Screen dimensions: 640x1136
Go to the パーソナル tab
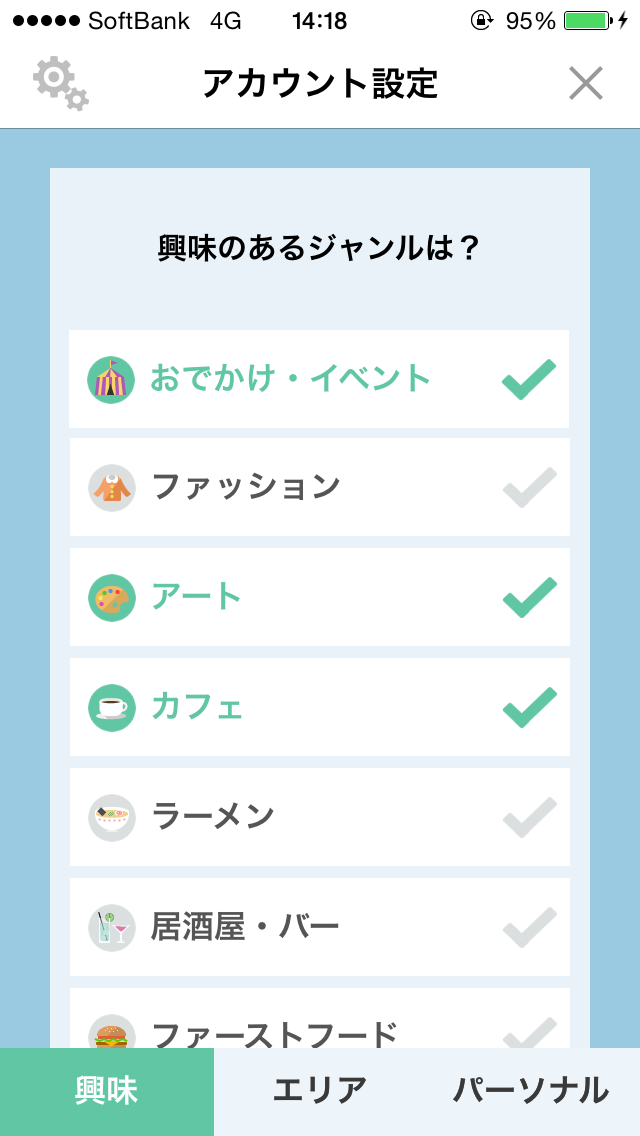pyautogui.click(x=531, y=1091)
